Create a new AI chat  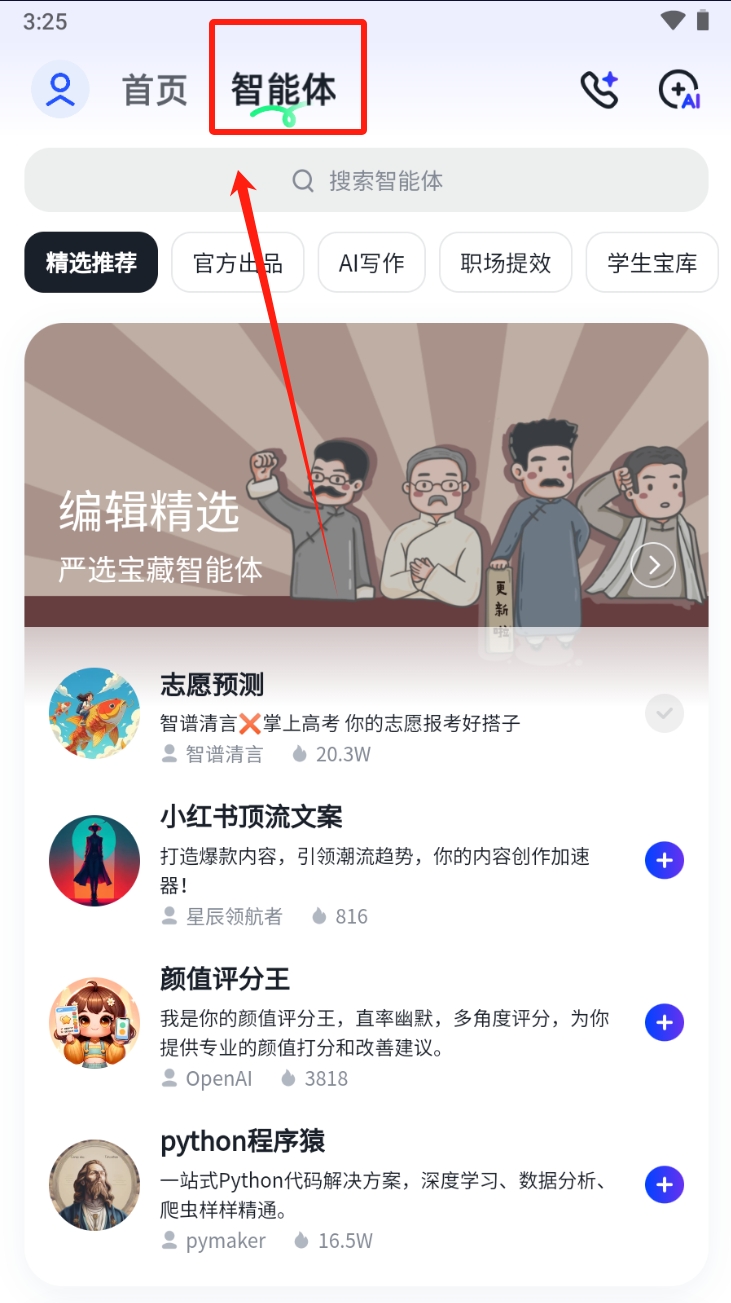[x=679, y=90]
